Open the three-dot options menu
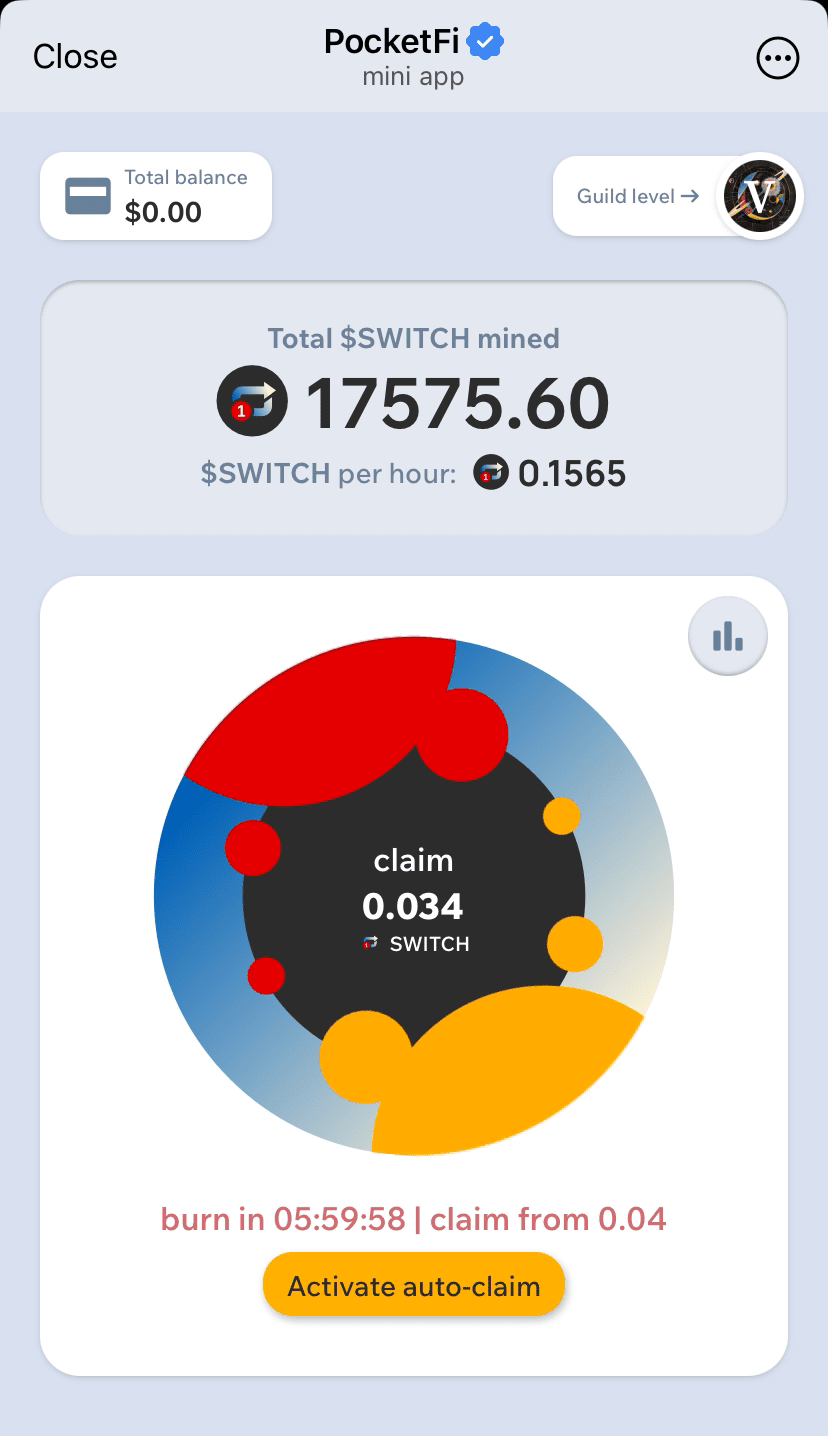 (777, 57)
